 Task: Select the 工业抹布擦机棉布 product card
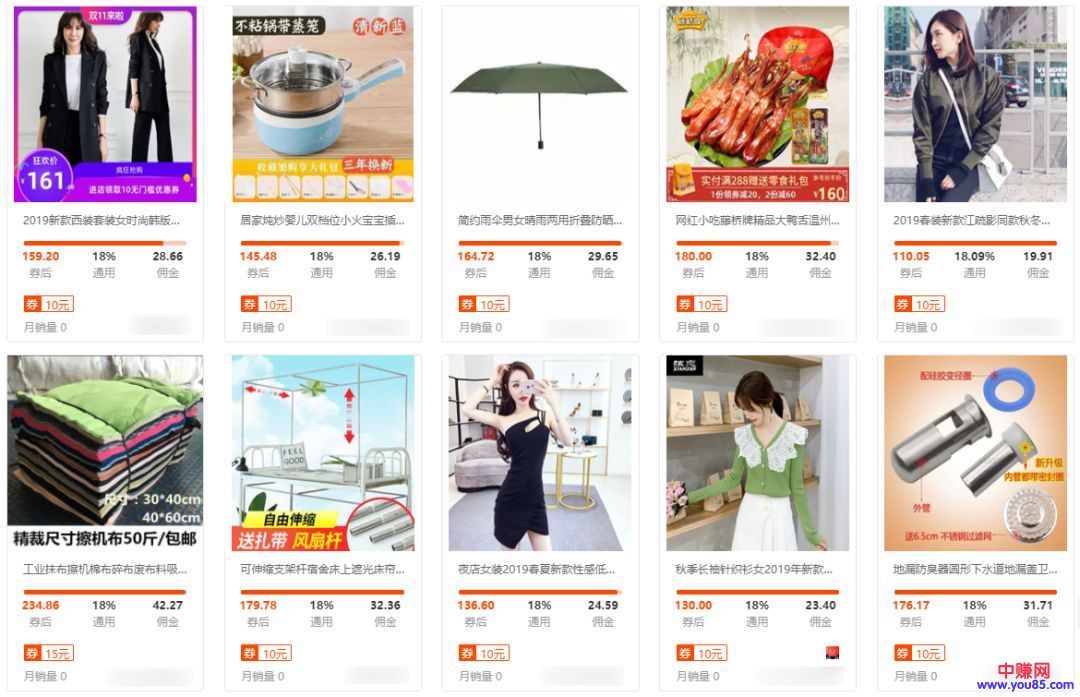(105, 452)
